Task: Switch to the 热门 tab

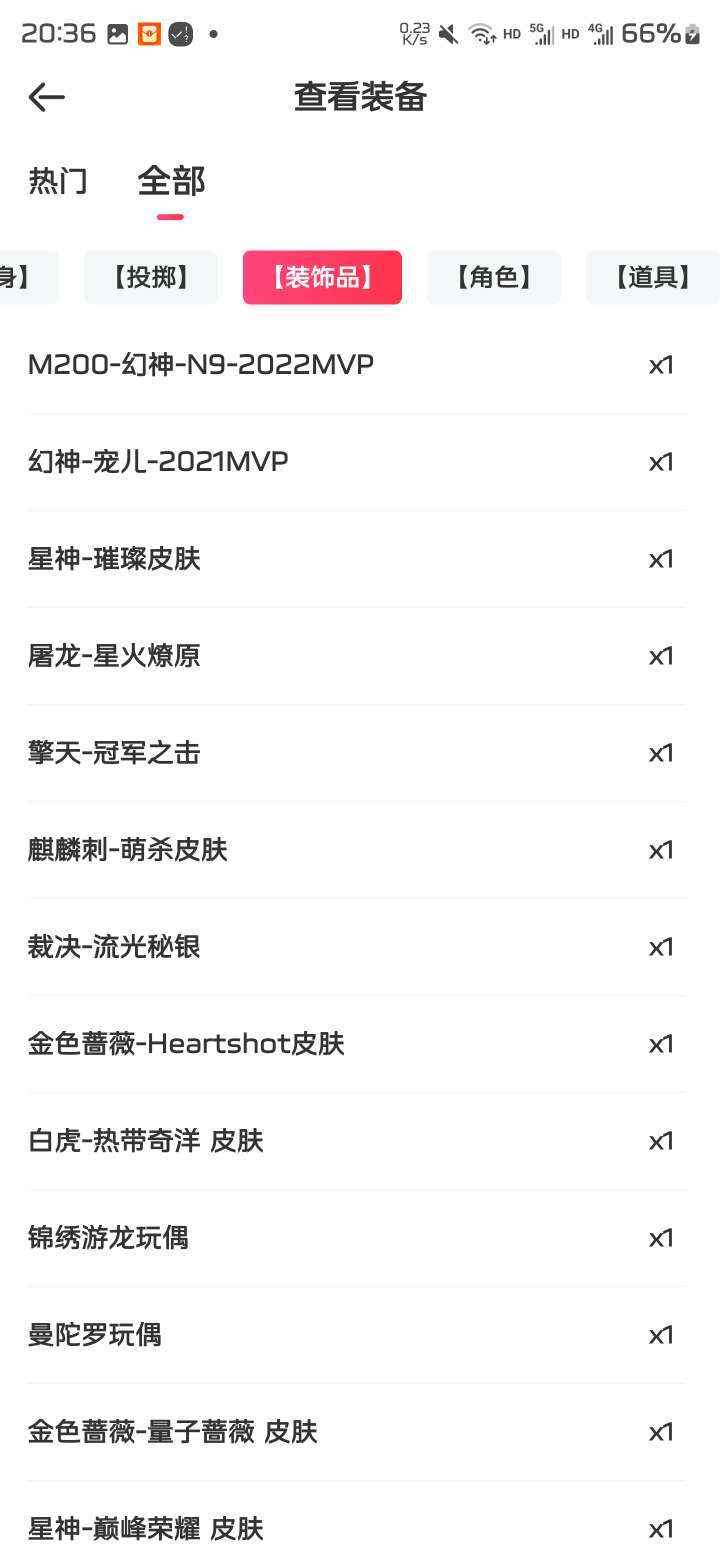Action: pyautogui.click(x=58, y=181)
